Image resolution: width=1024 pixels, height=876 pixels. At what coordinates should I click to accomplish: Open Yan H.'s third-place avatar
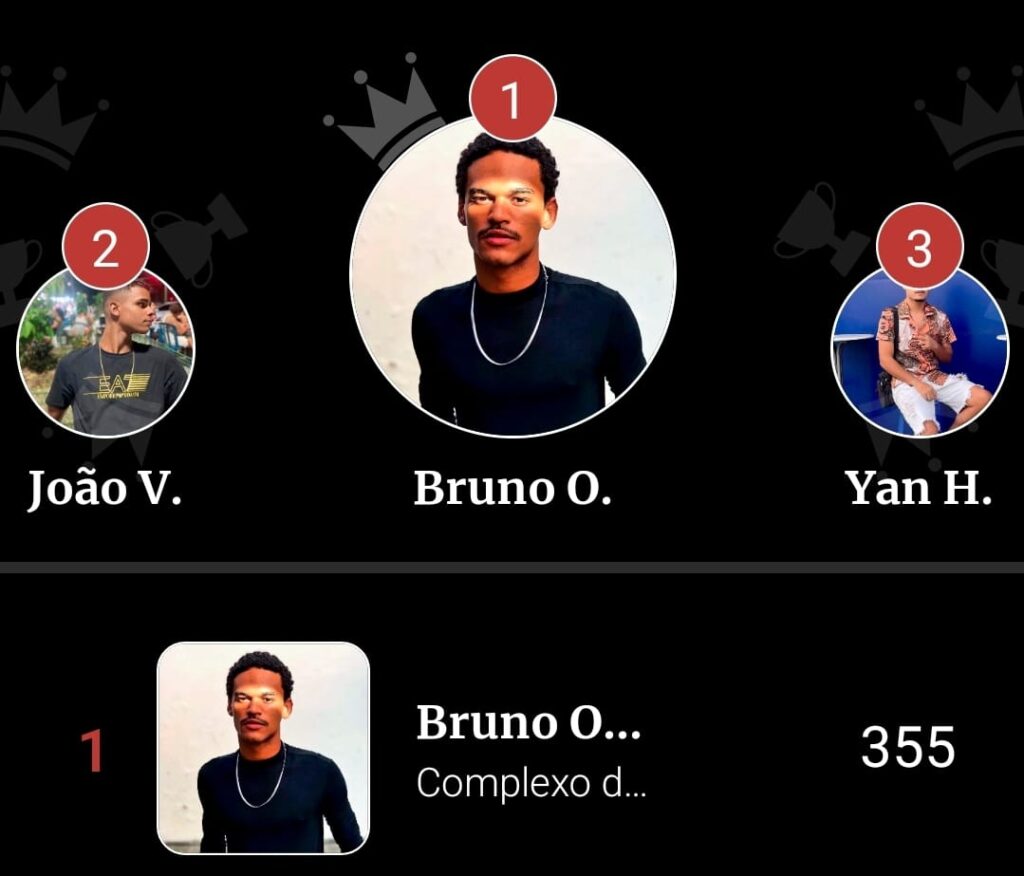click(920, 352)
